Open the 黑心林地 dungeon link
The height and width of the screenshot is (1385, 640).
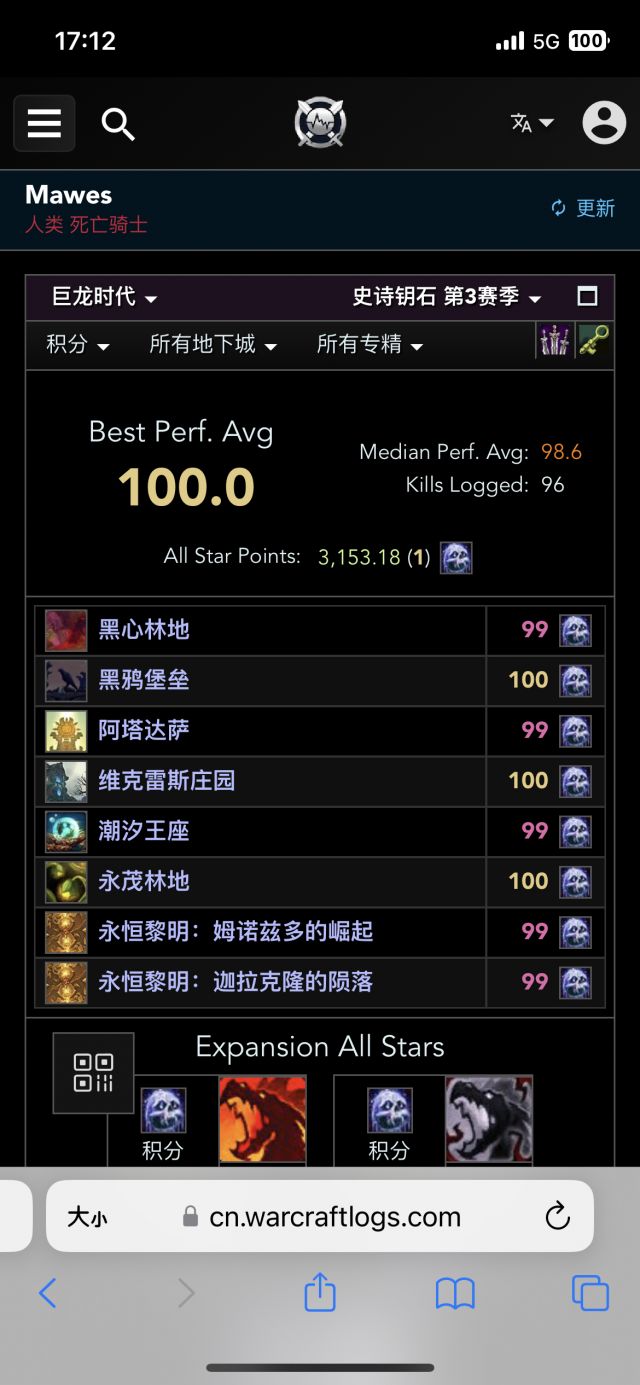[144, 630]
